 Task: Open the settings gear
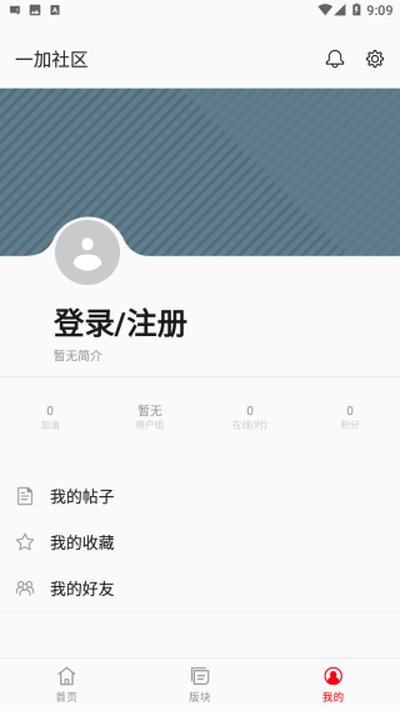pyautogui.click(x=375, y=59)
